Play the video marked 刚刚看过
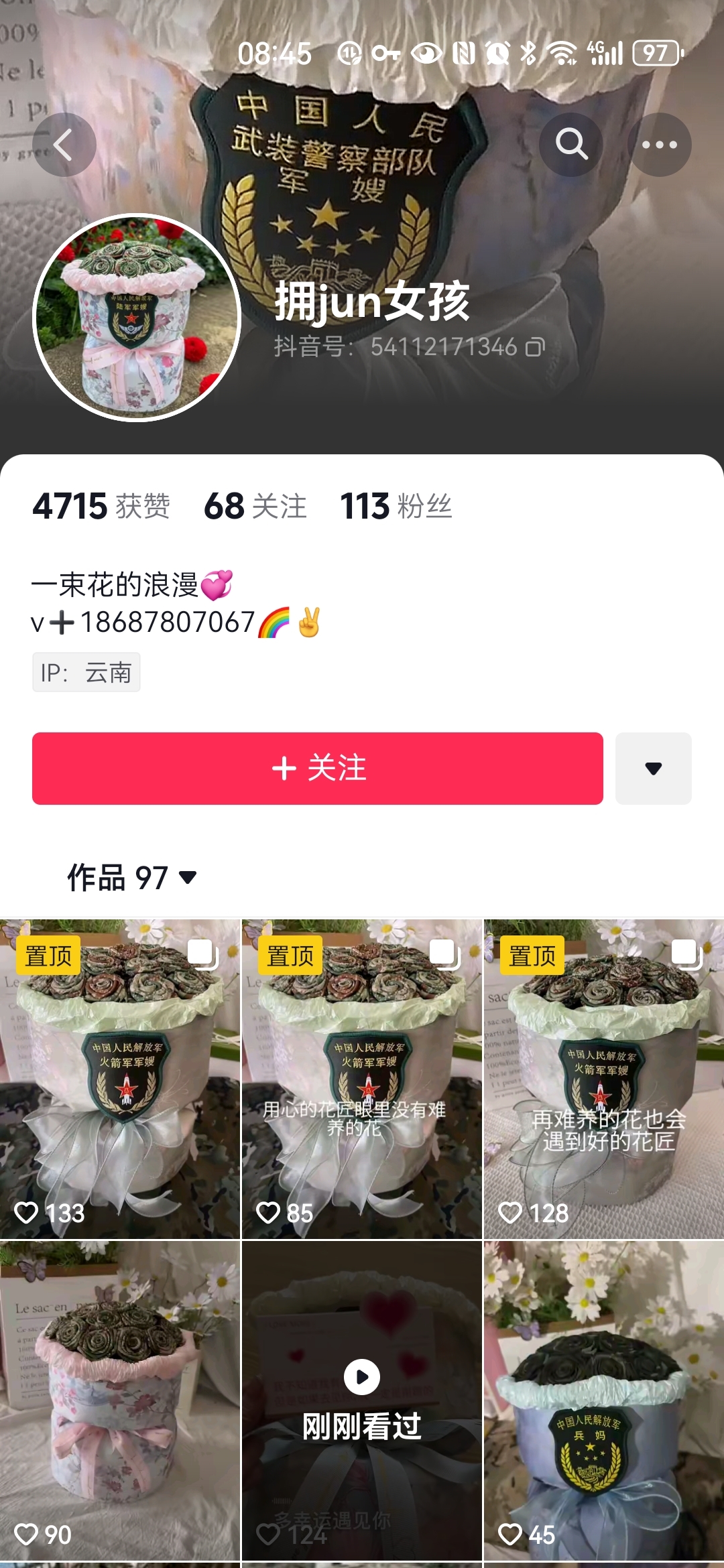724x1568 pixels. click(x=362, y=1400)
